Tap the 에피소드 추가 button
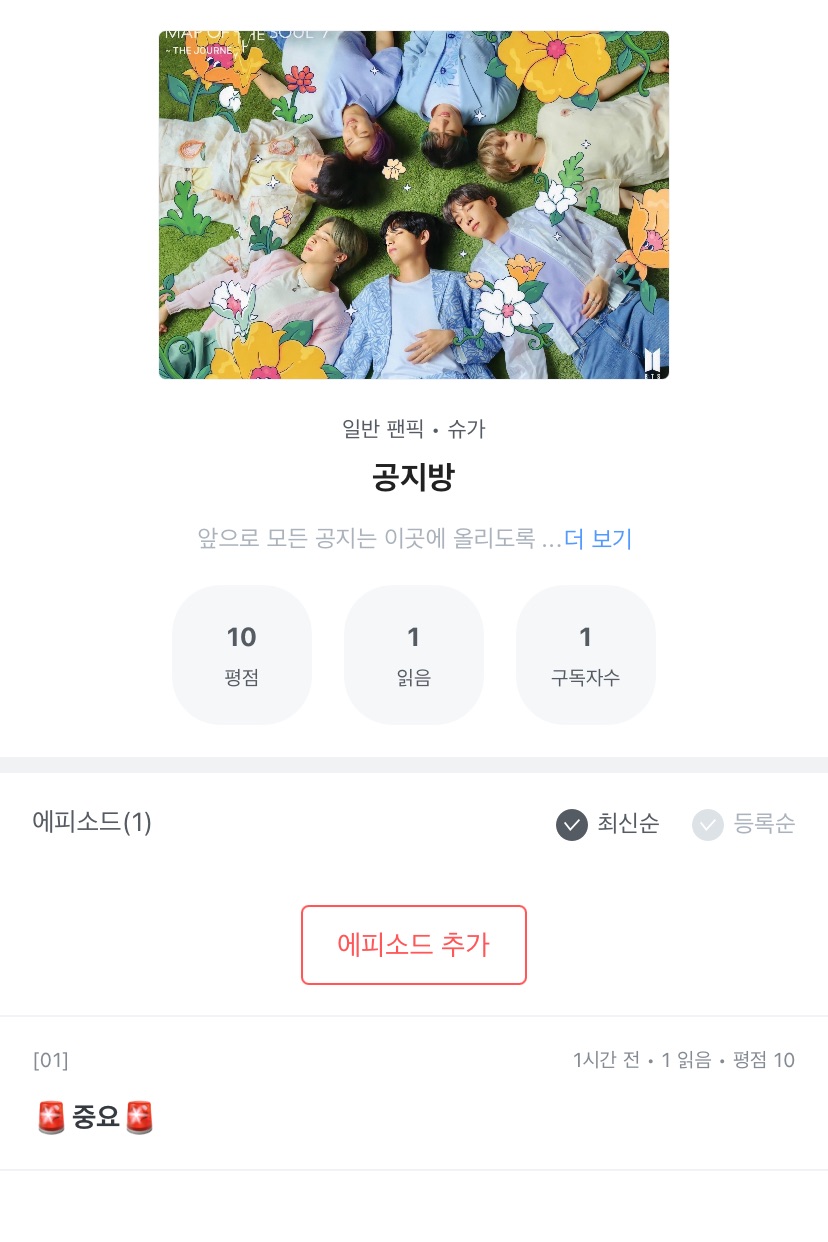The width and height of the screenshot is (828, 1242). (x=413, y=945)
